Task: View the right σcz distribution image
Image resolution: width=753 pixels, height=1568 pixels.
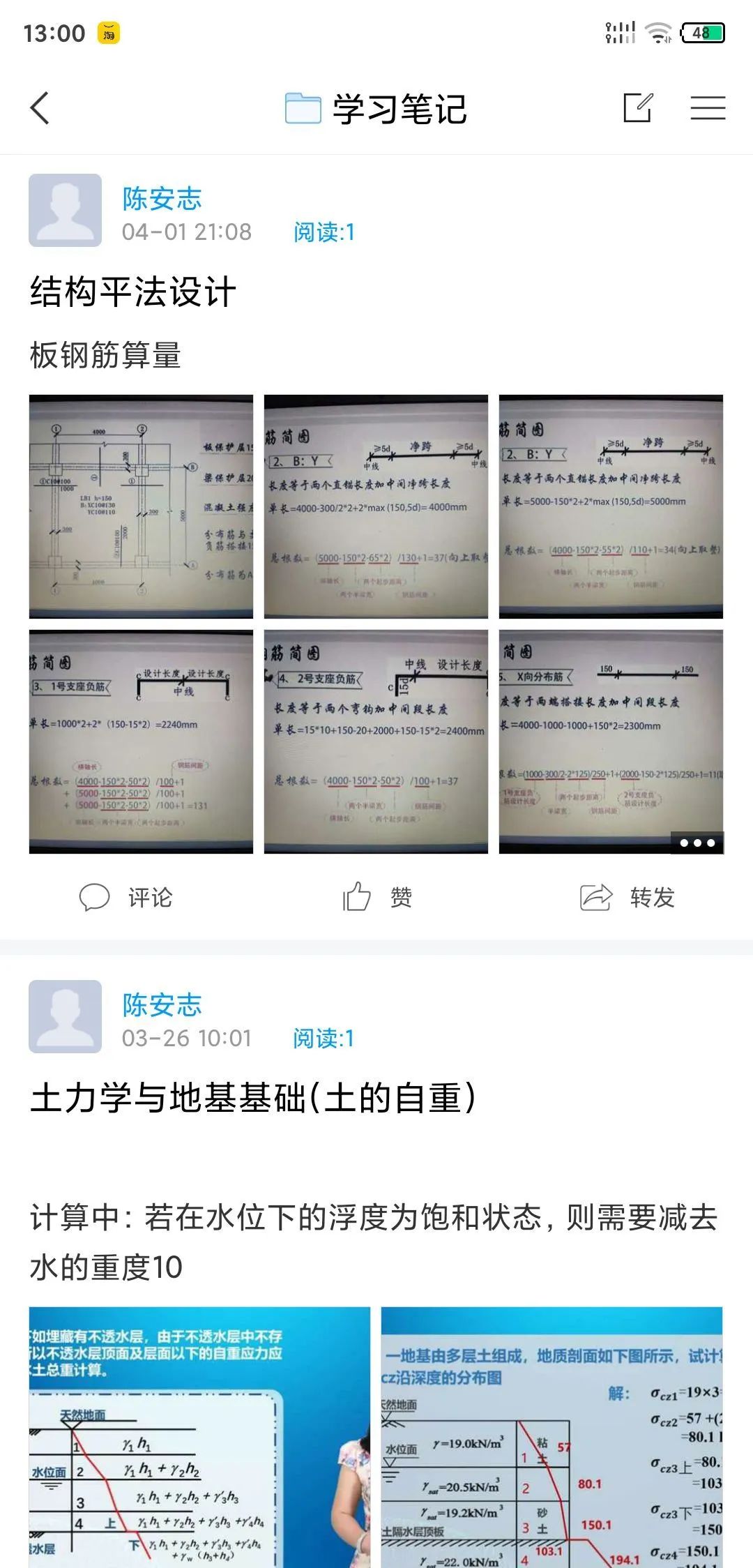Action: 552,1437
